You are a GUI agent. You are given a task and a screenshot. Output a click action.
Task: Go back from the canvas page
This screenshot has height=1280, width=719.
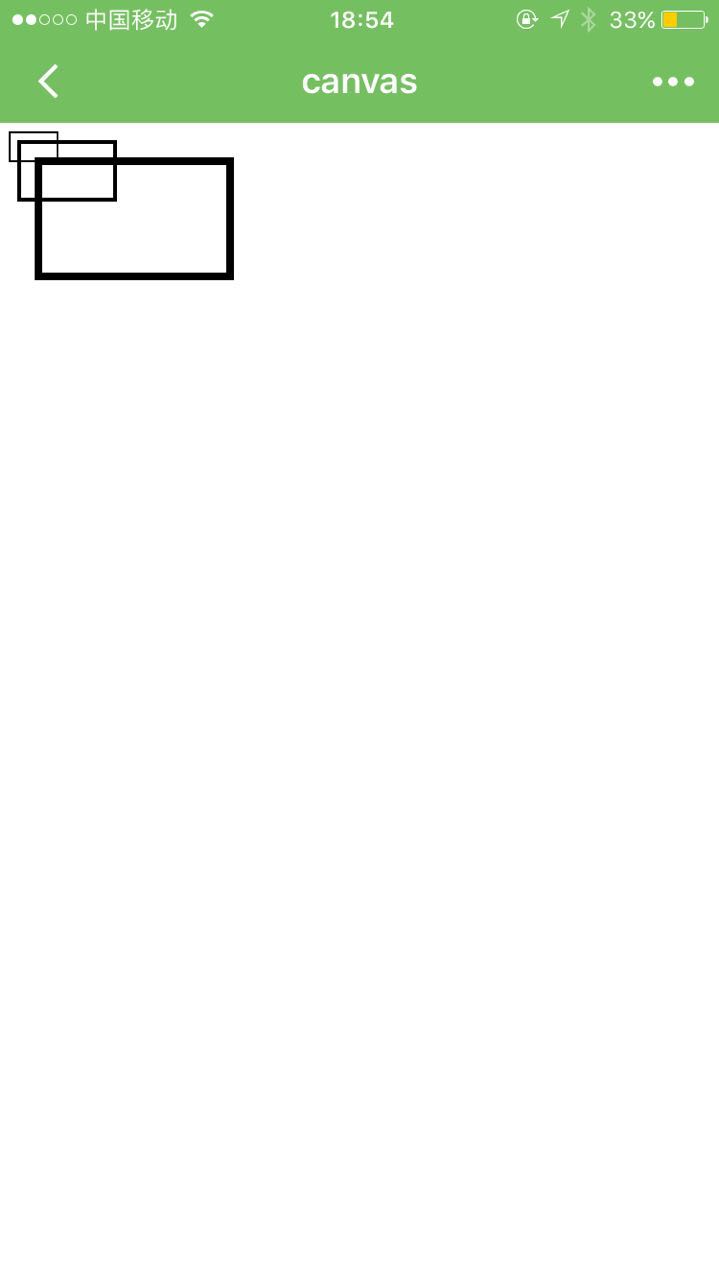pos(48,81)
